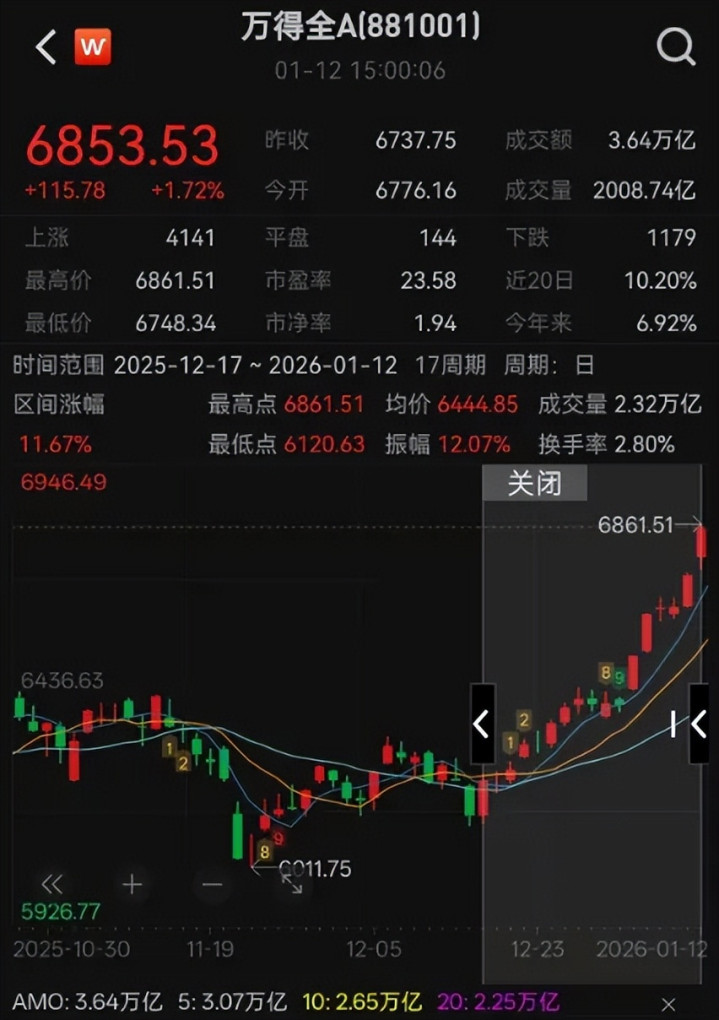Tap the left range handle arrow
The height and width of the screenshot is (1020, 719).
tap(482, 723)
